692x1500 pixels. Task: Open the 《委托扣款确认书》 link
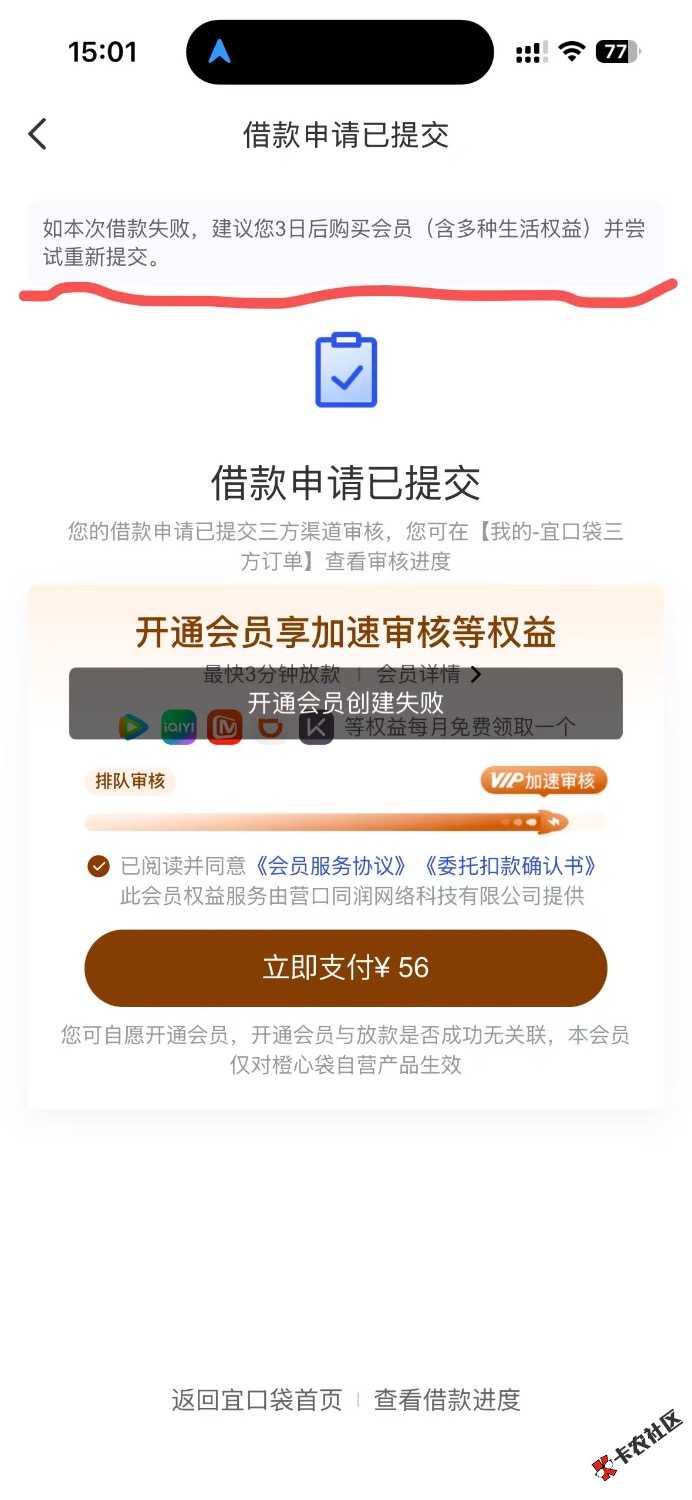(x=510, y=866)
